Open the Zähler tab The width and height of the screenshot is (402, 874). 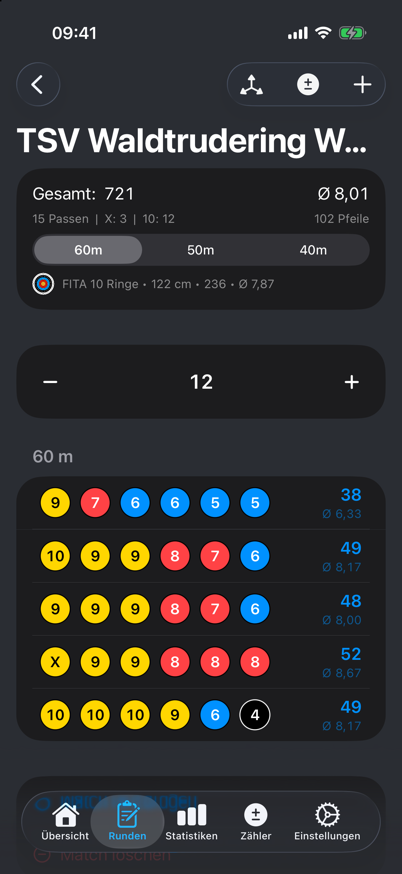point(255,822)
